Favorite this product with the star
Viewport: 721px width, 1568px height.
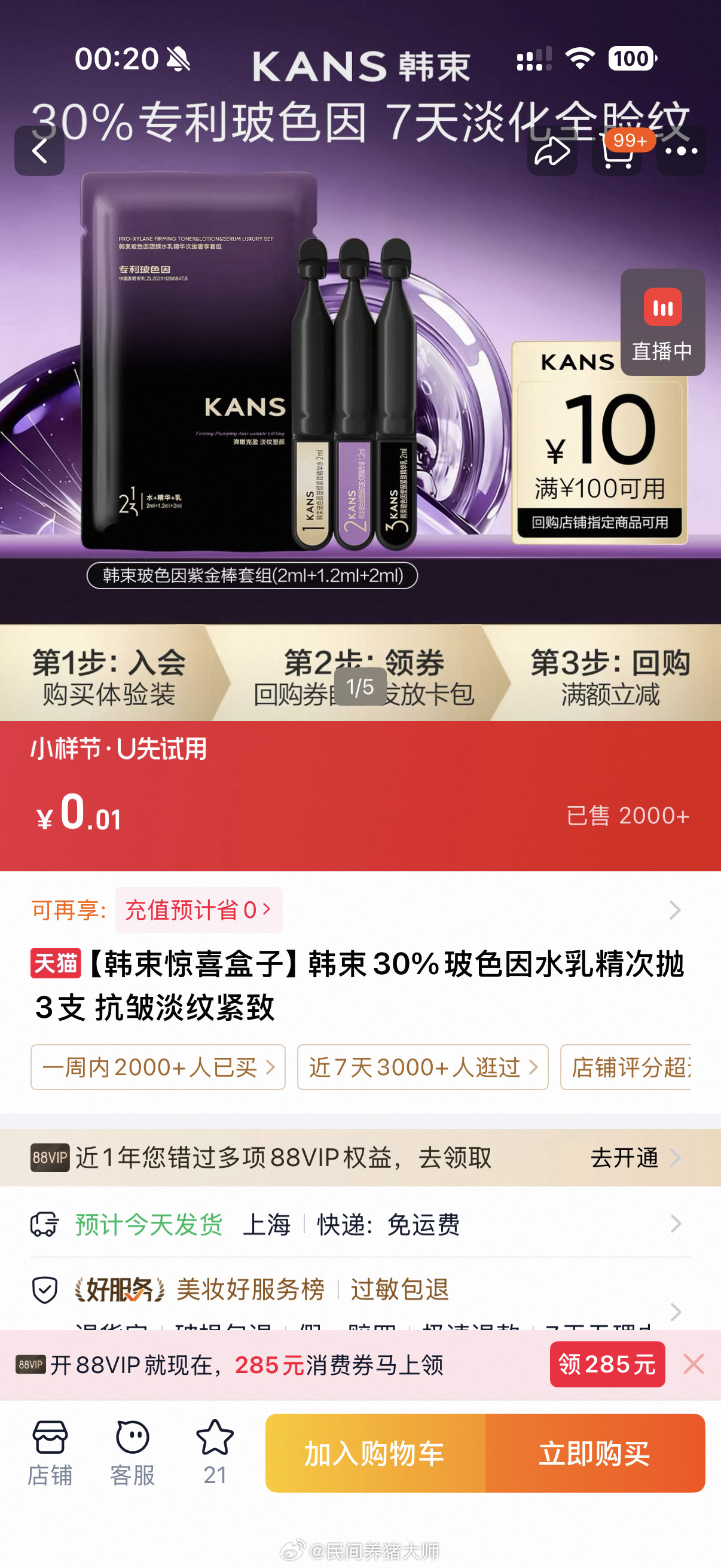point(215,1453)
